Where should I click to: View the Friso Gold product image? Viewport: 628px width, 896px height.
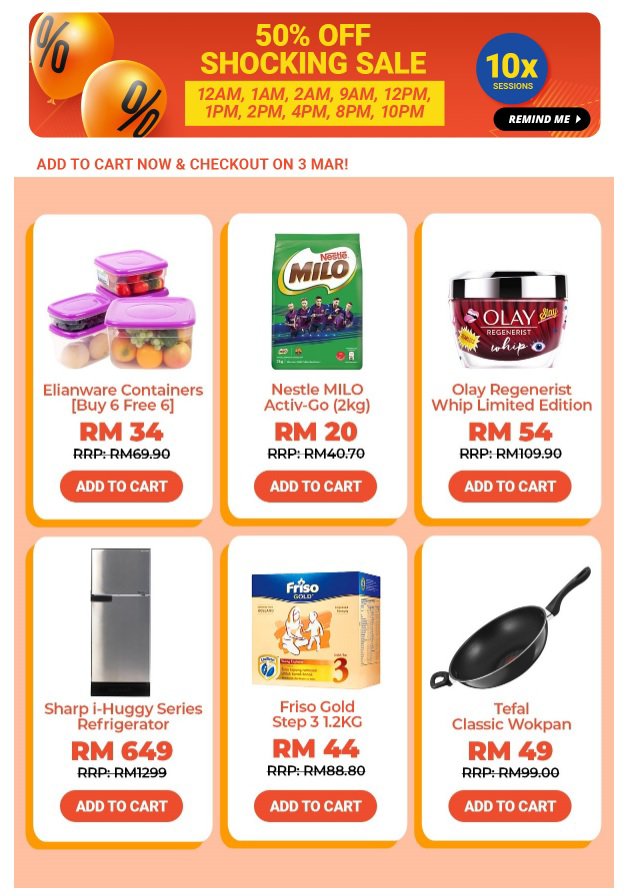tap(316, 630)
